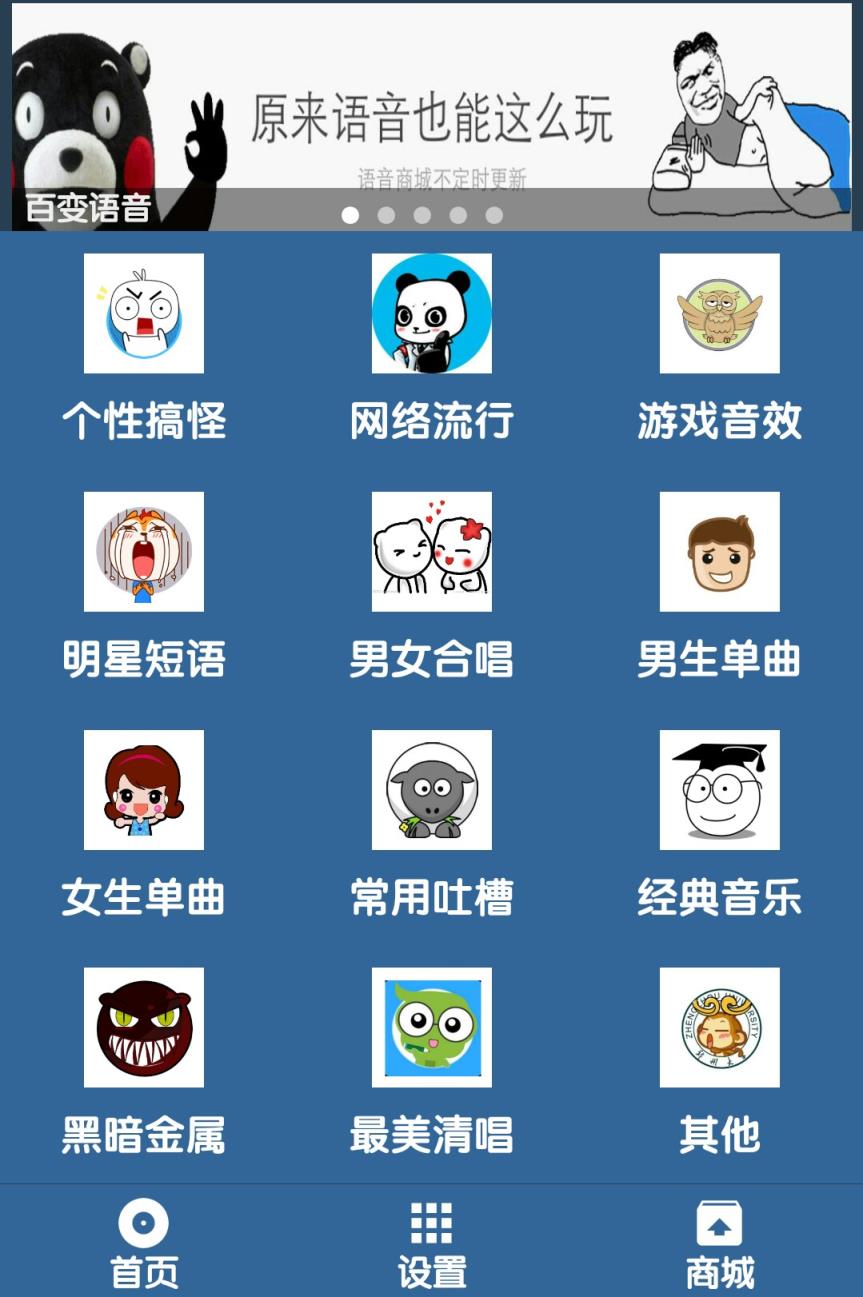Image resolution: width=863 pixels, height=1297 pixels.
Task: Select the 男生单曲 male songs icon
Action: point(719,551)
